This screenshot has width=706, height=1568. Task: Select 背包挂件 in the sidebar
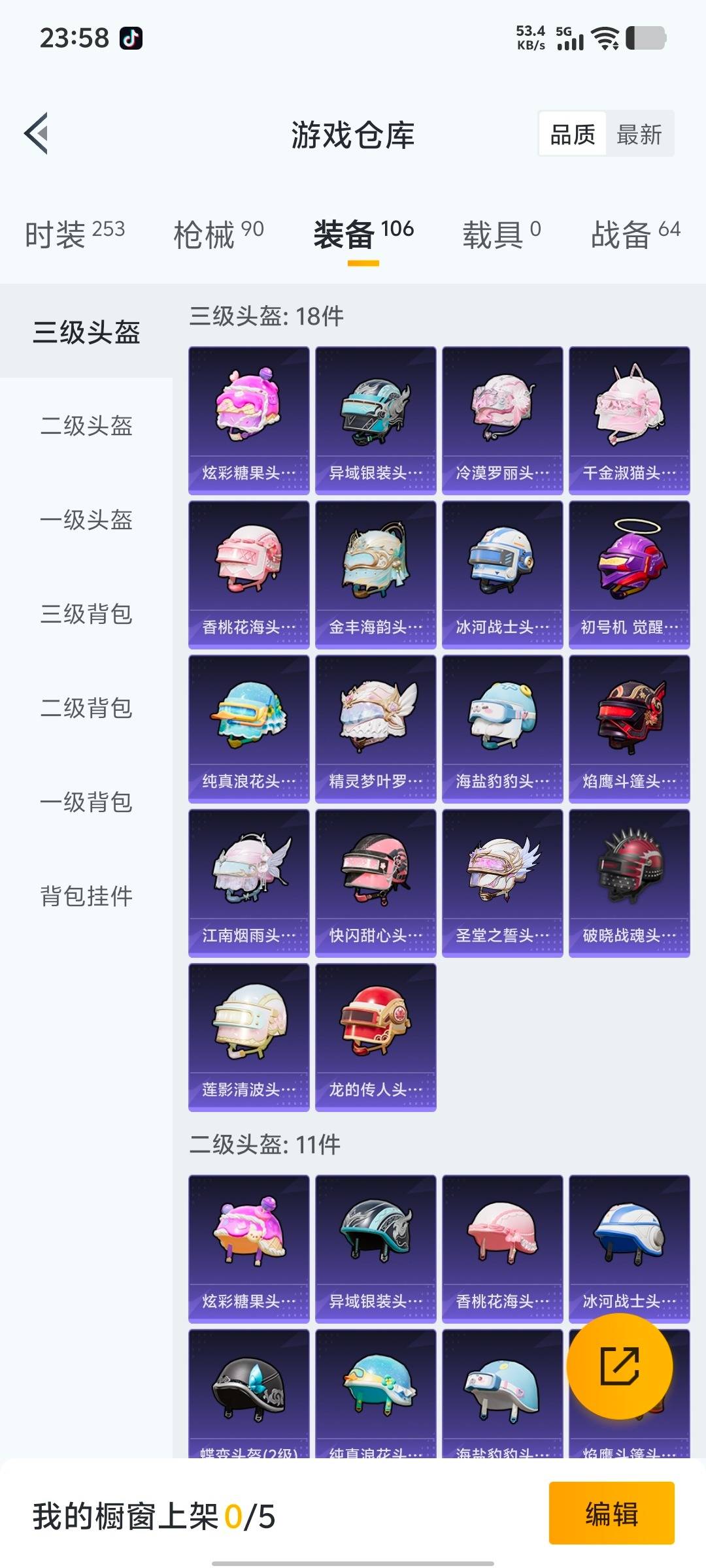point(87,896)
